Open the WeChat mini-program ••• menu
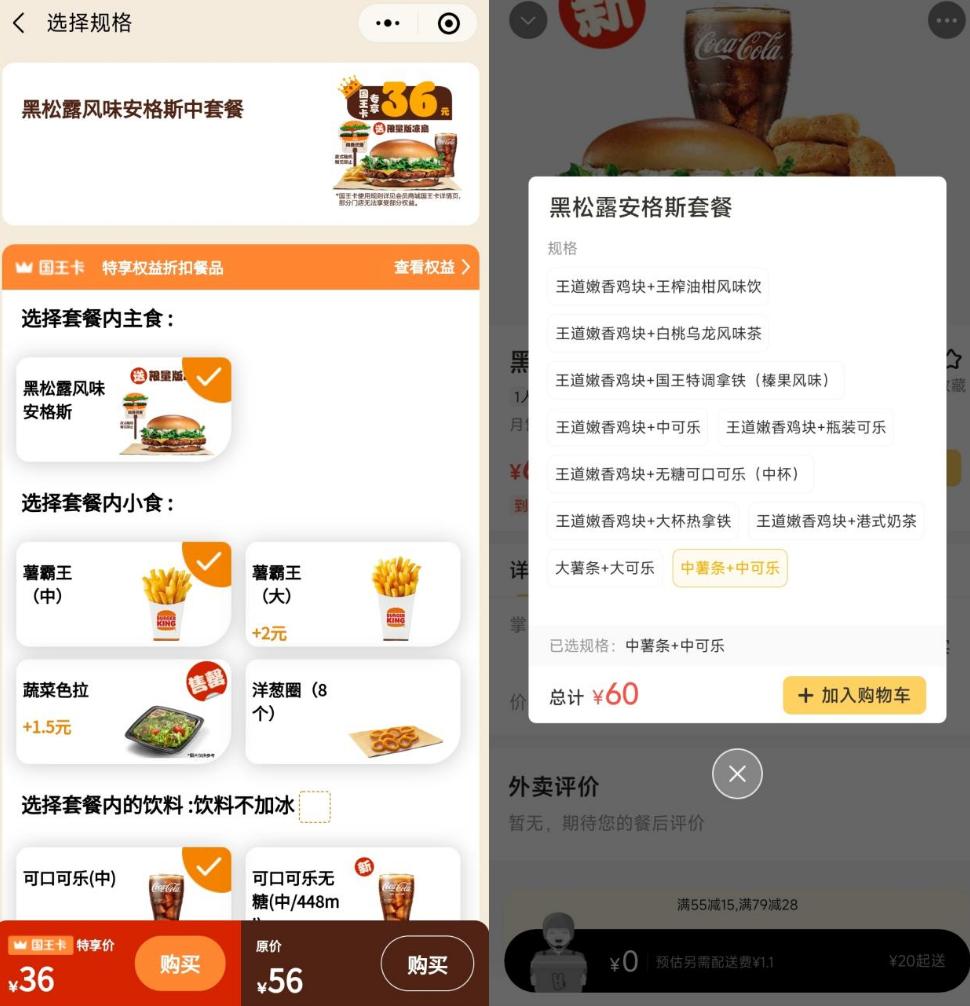This screenshot has width=970, height=1006. pos(389,23)
